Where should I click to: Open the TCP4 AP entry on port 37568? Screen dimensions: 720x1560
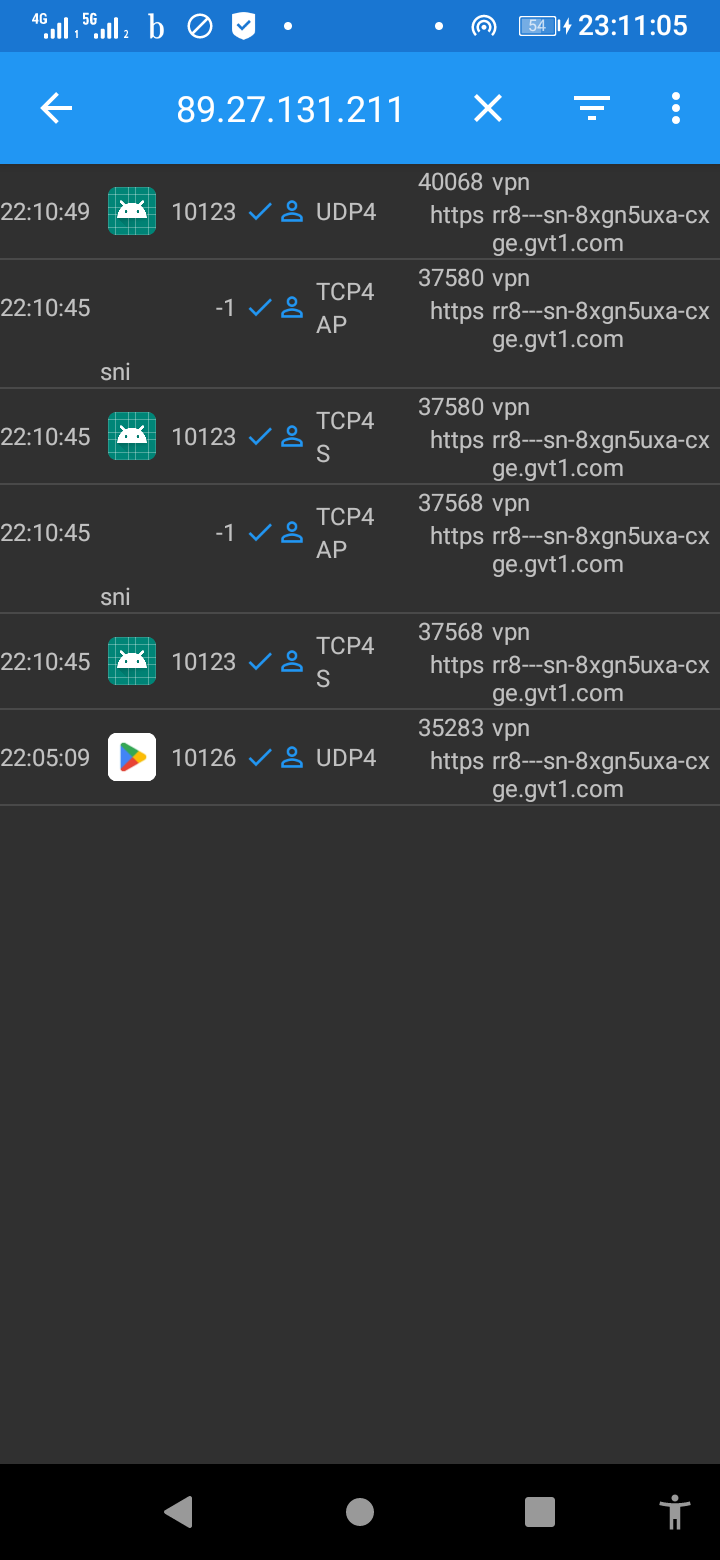click(x=360, y=549)
